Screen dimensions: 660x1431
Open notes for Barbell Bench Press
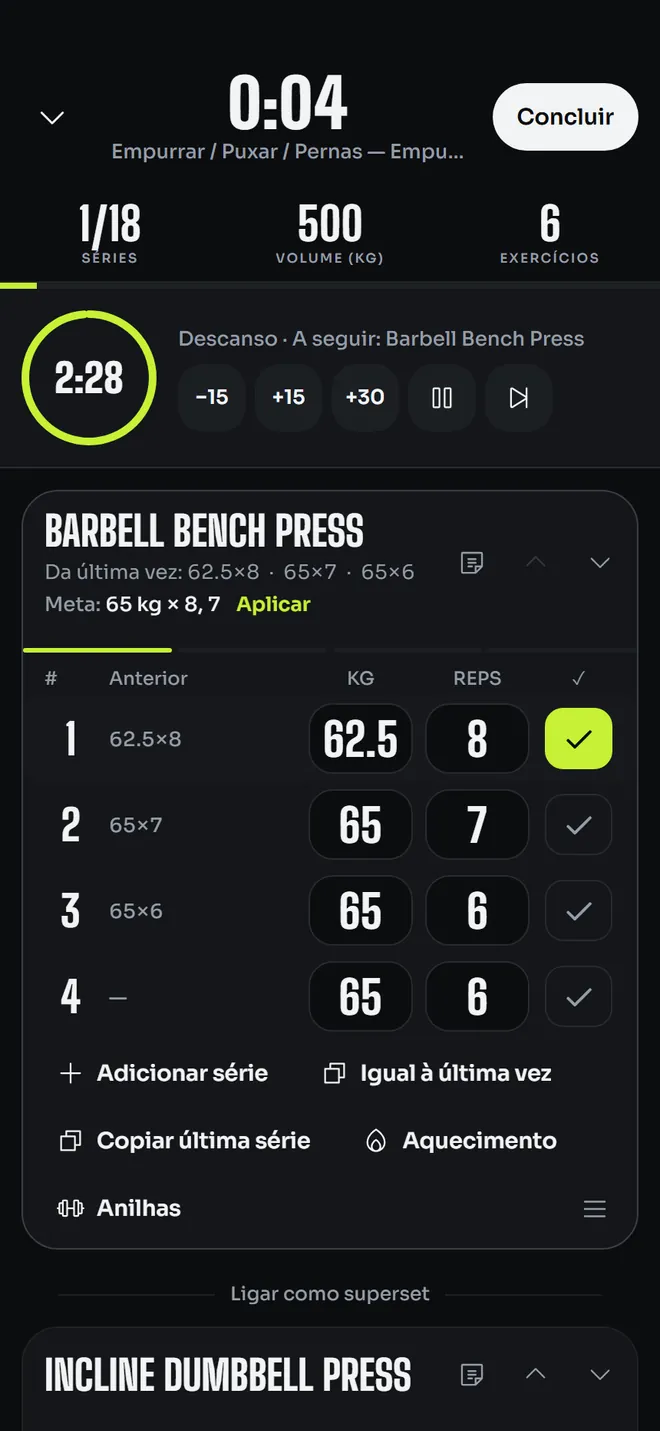point(472,563)
